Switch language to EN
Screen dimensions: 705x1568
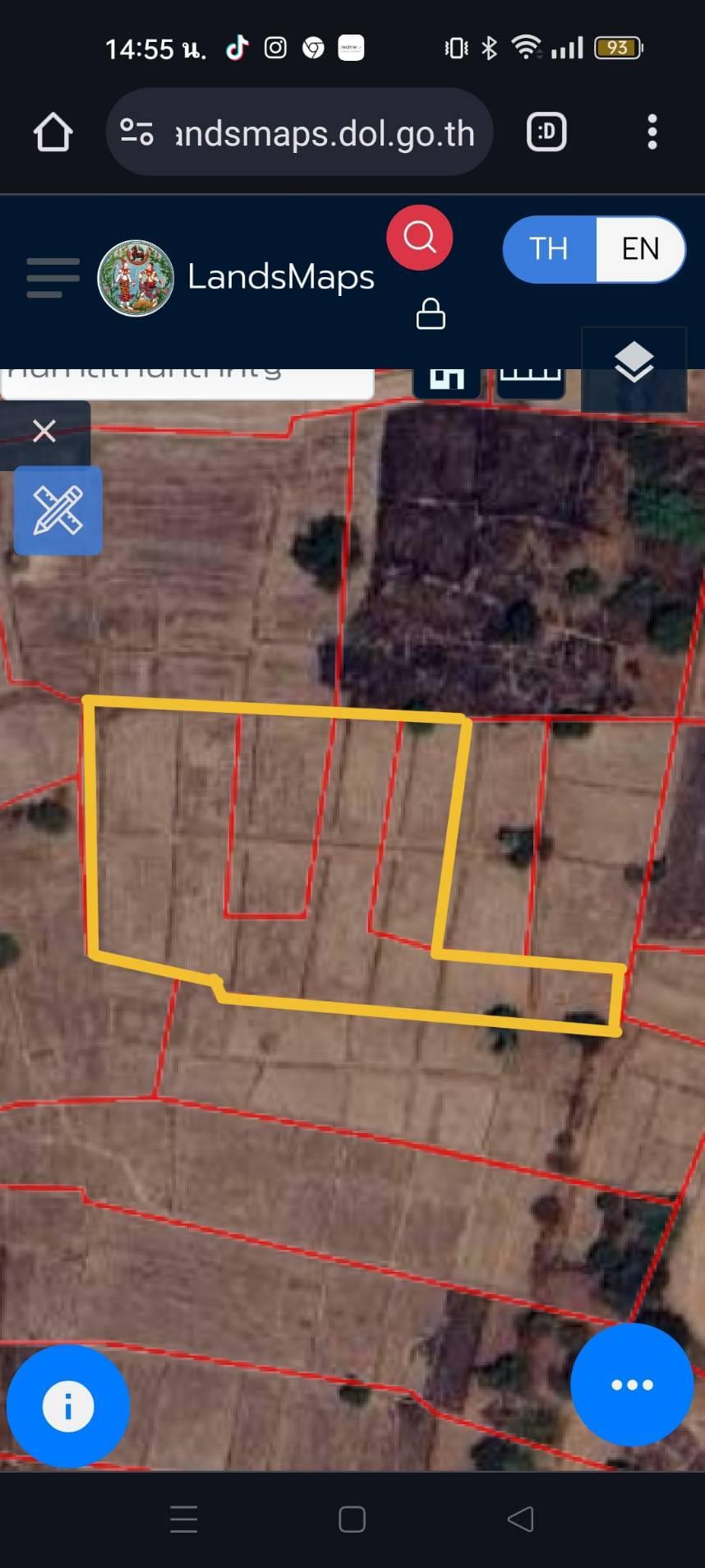640,249
